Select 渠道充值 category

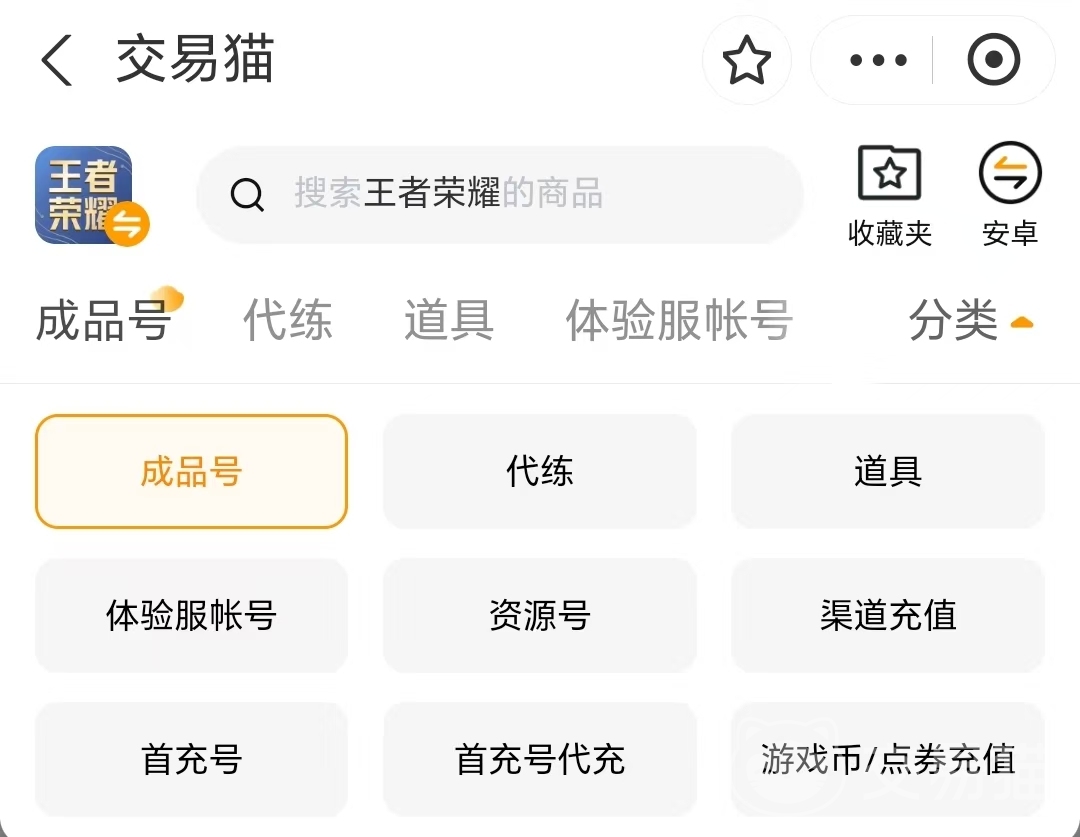[887, 615]
